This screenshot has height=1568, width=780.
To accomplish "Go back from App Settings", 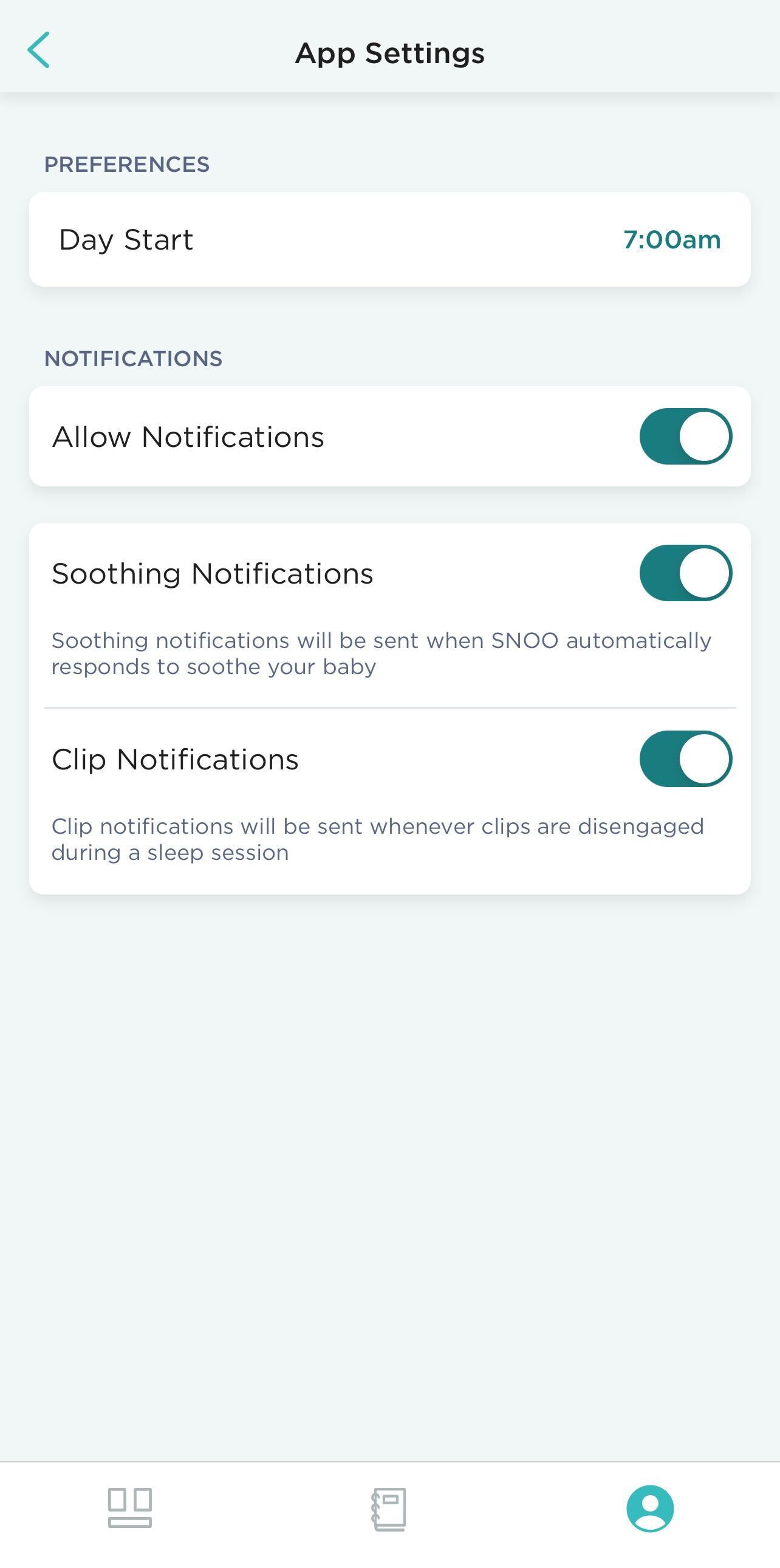I will click(38, 50).
